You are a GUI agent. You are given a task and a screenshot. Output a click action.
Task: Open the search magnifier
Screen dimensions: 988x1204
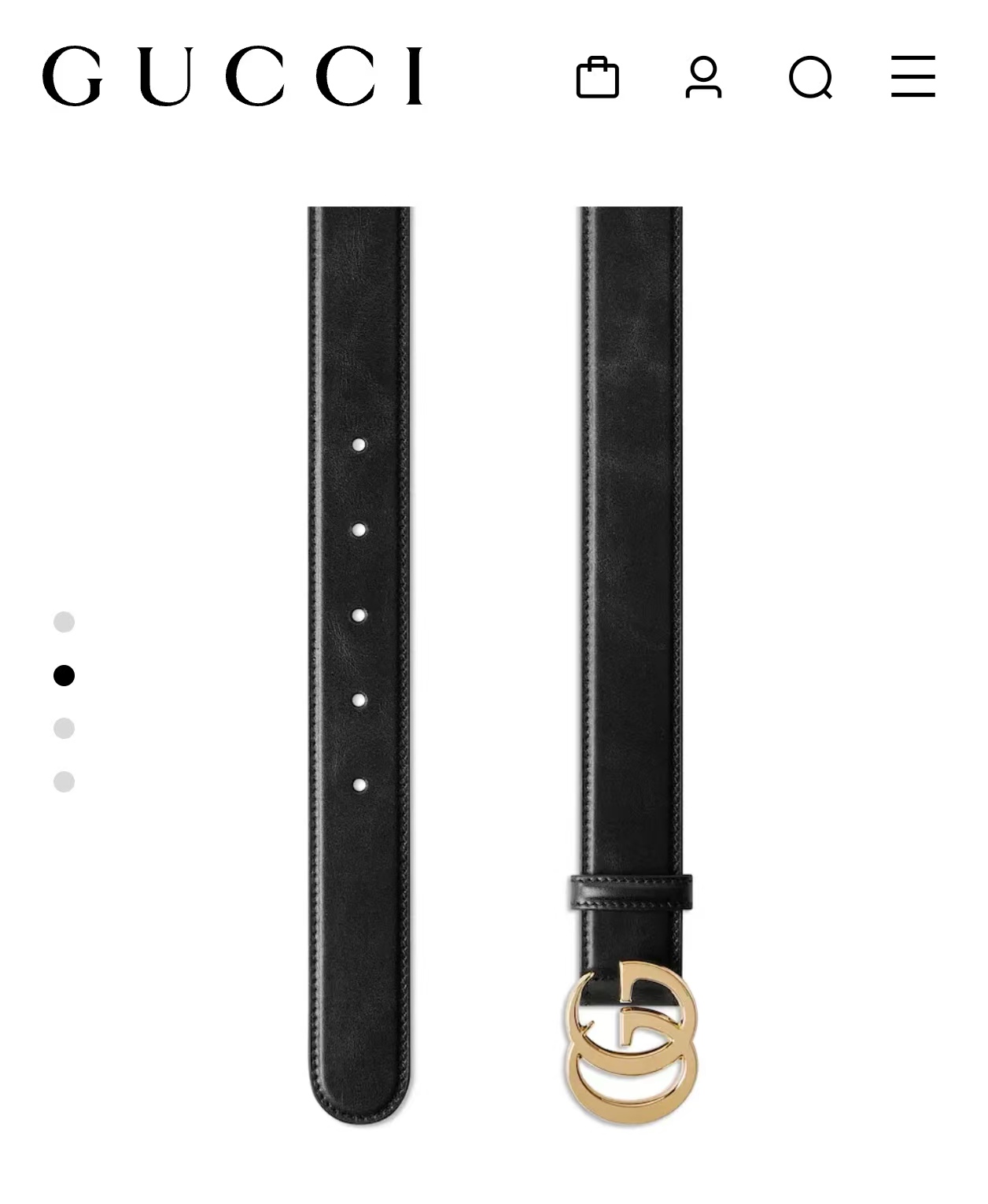click(810, 77)
